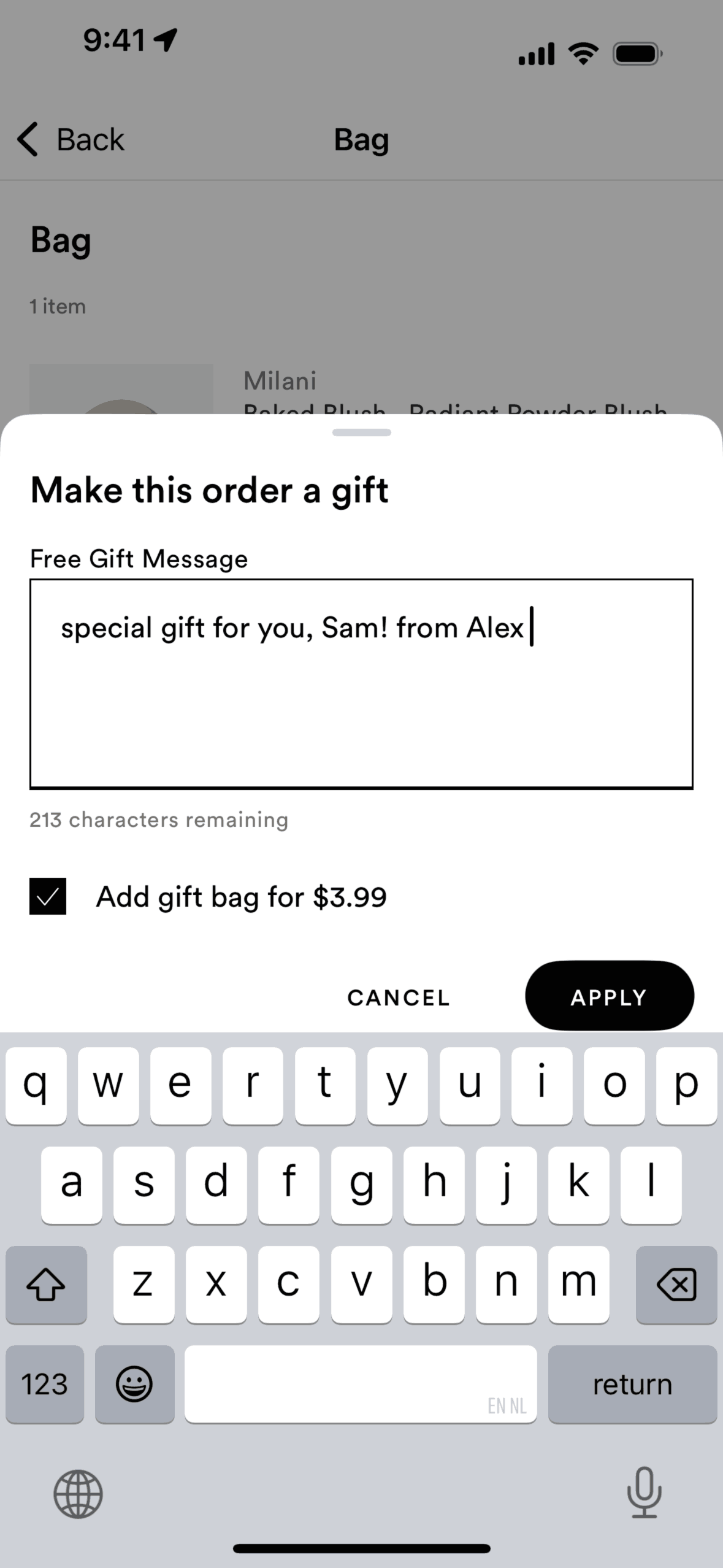Screen dimensions: 723x1568
Task: Go back from the Bag screen
Action: [x=71, y=139]
